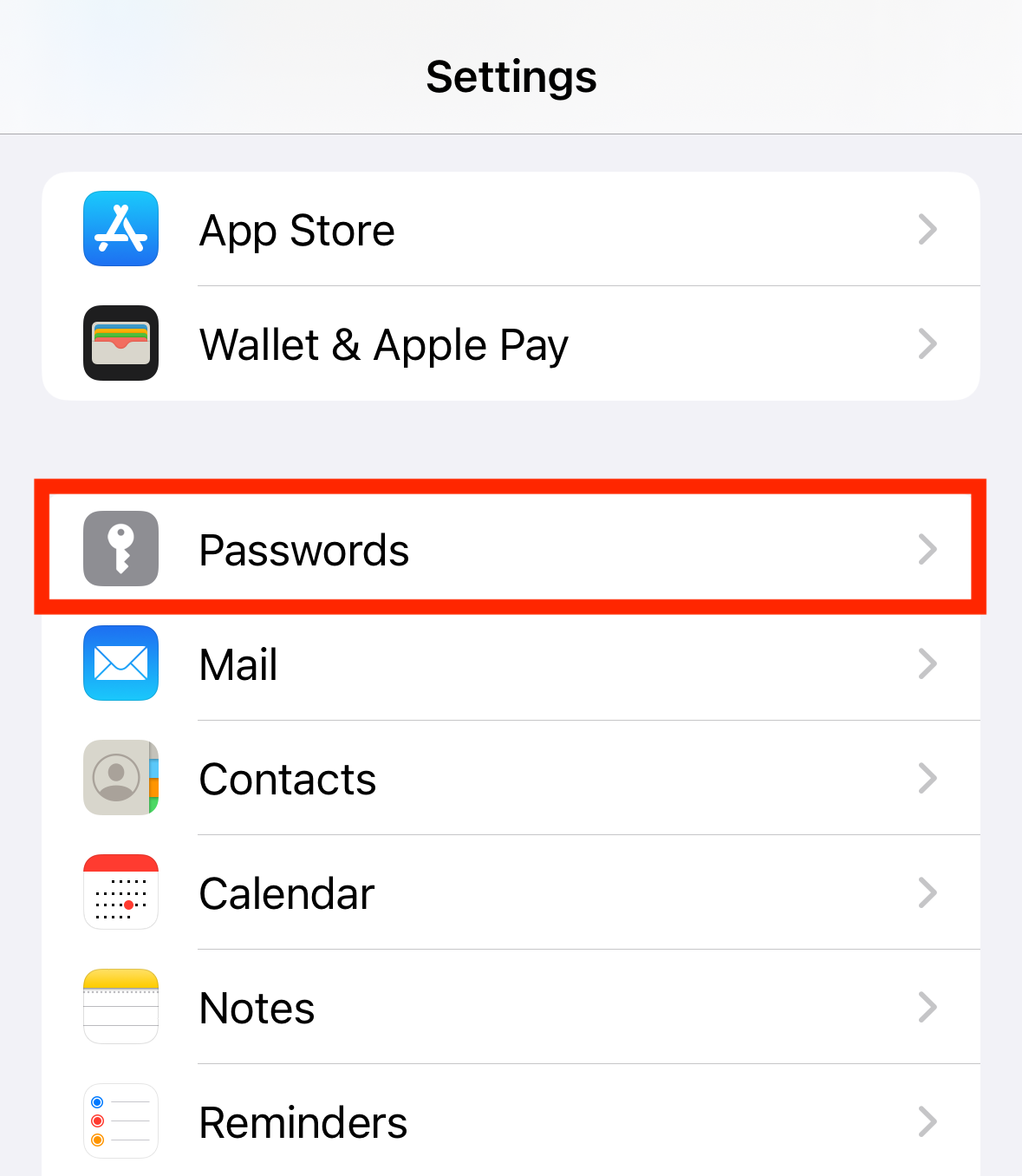This screenshot has width=1022, height=1176.
Task: Open Reminders settings
Action: 511,1122
